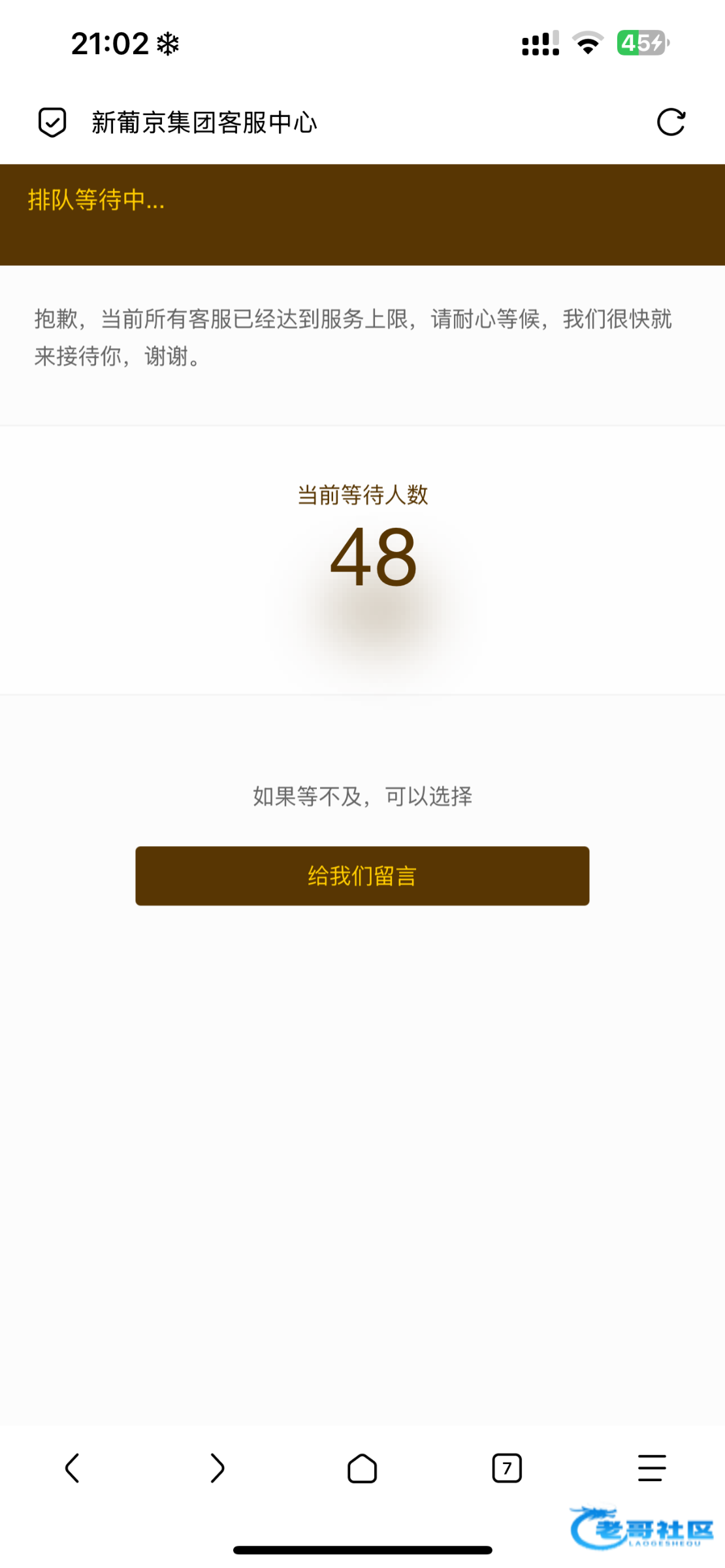
Task: Go back to the previous page
Action: point(72,1468)
